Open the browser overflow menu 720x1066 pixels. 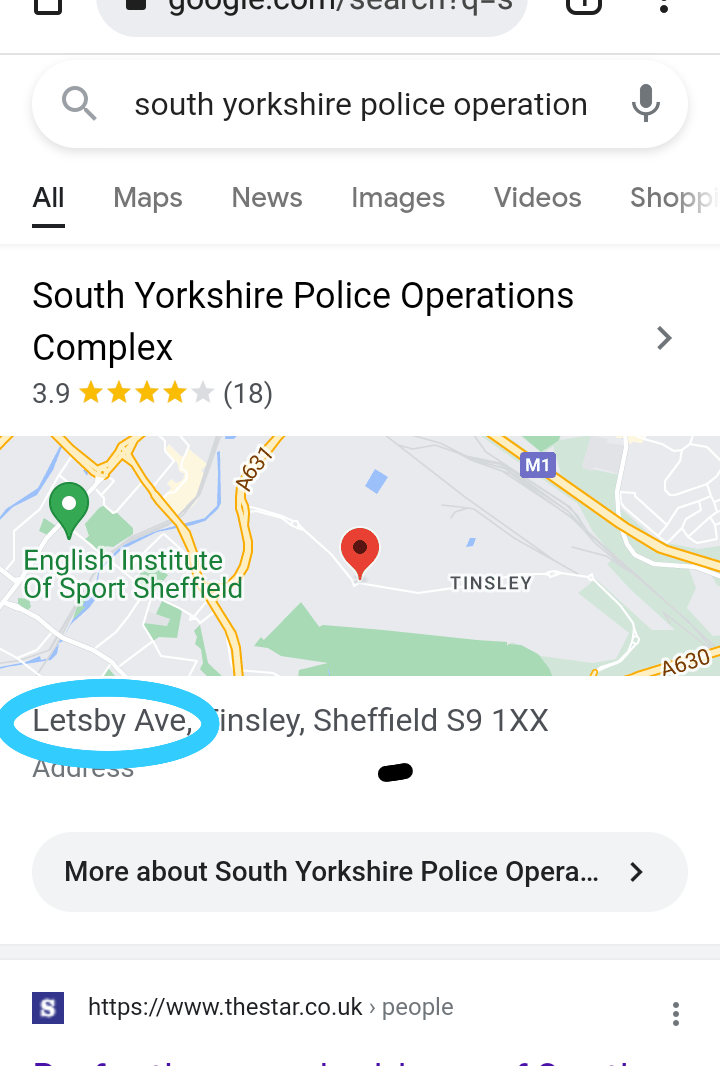(x=664, y=8)
